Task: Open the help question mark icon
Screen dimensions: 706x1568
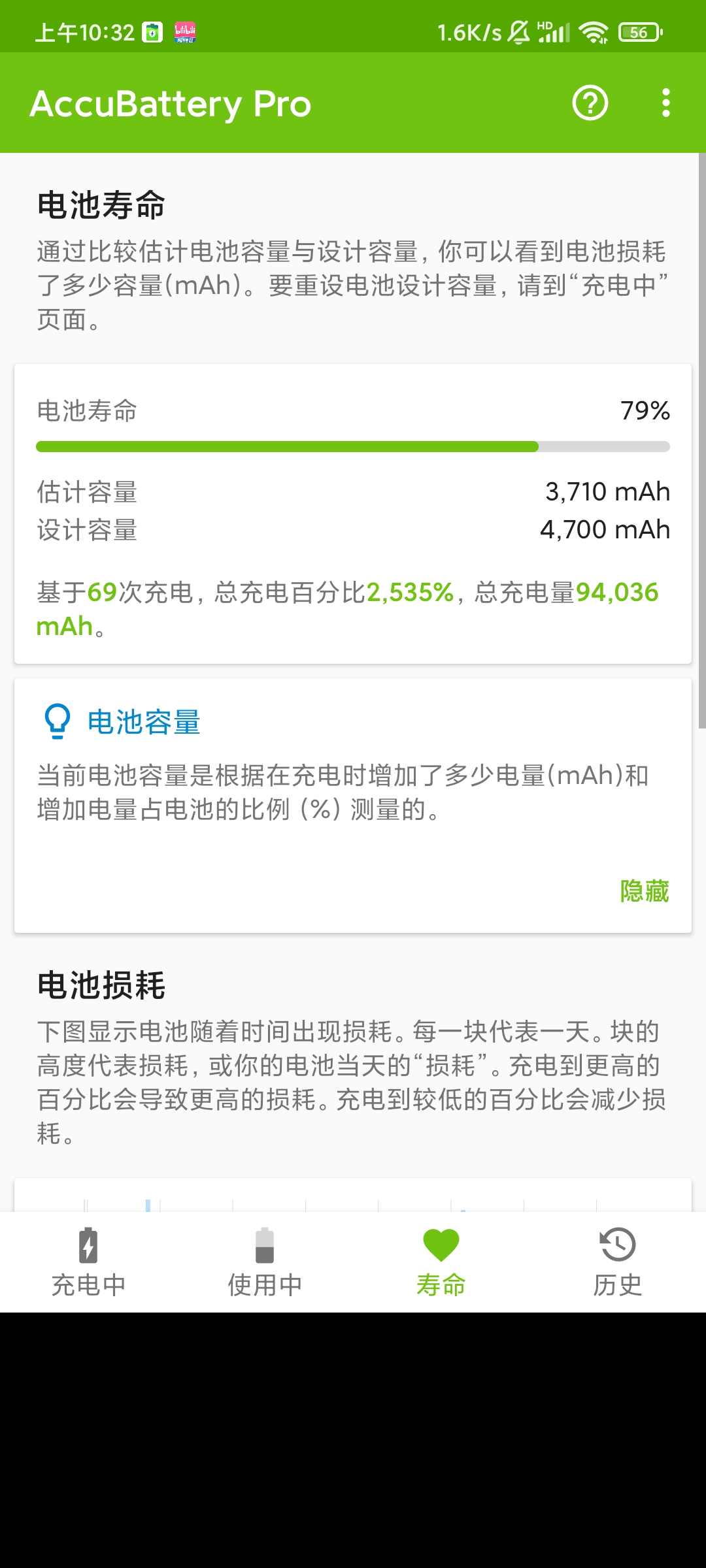Action: [x=590, y=103]
